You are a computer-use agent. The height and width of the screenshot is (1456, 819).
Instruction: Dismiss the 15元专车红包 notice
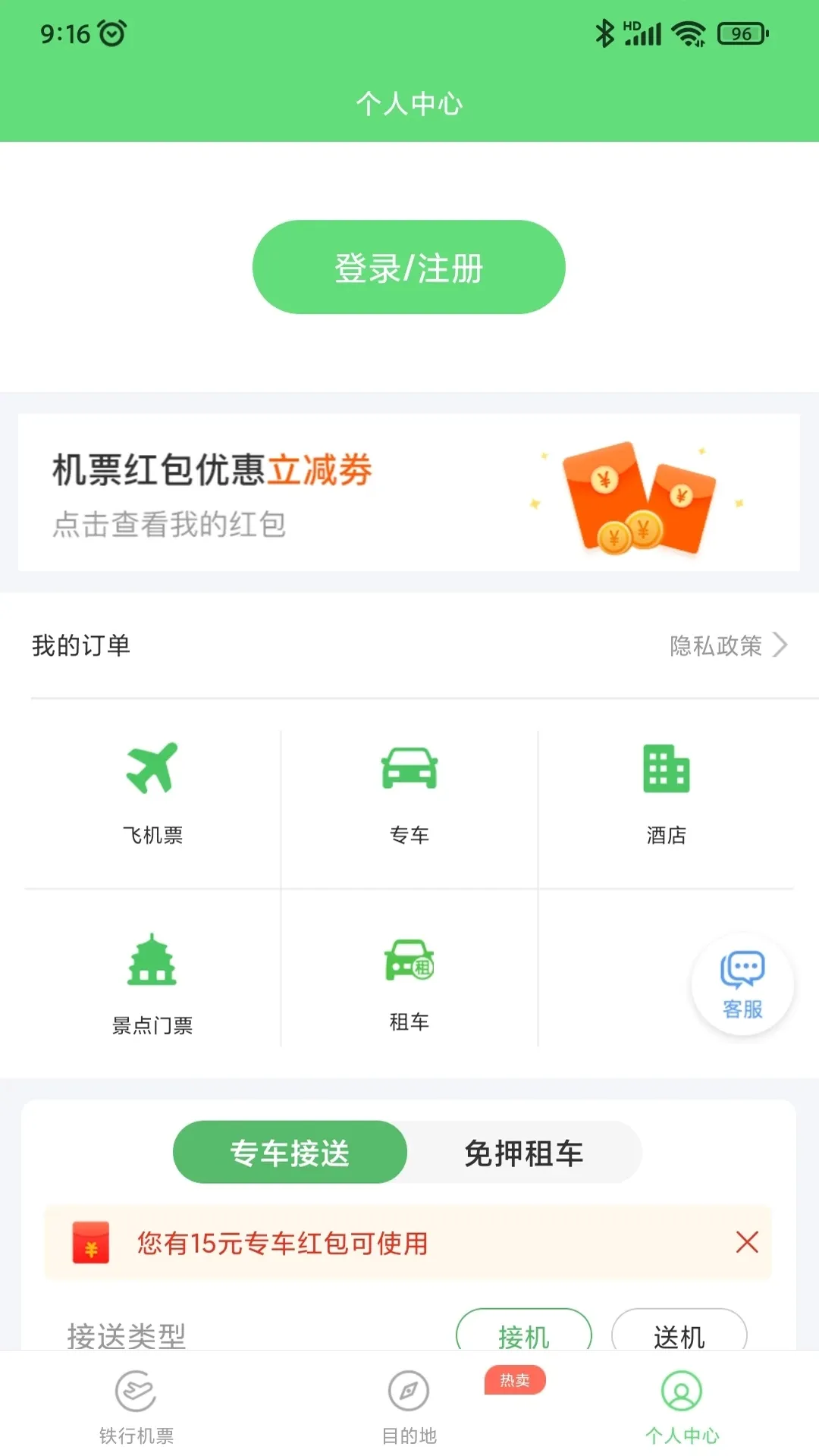(747, 1242)
